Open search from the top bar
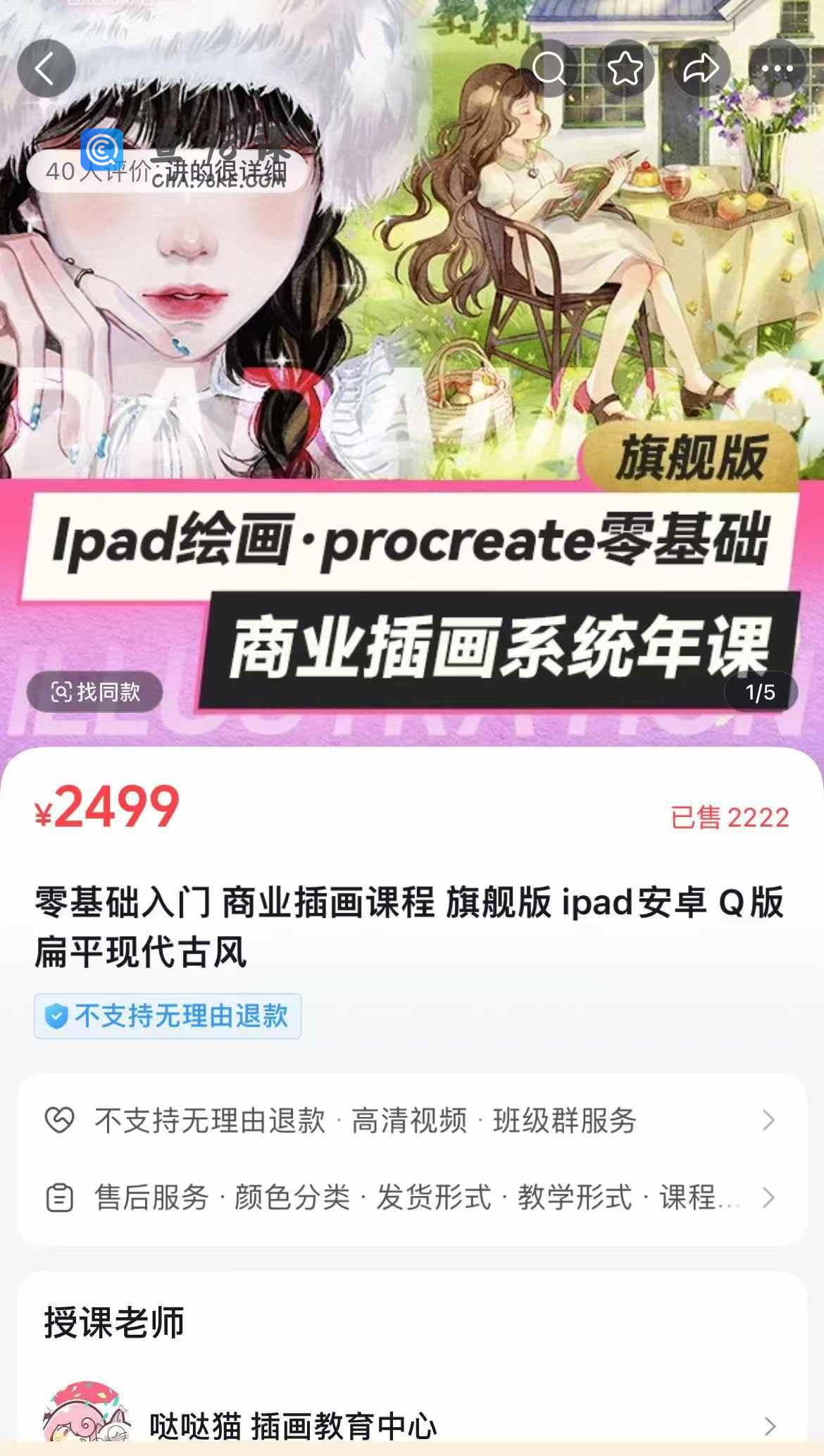824x1456 pixels. click(x=549, y=68)
